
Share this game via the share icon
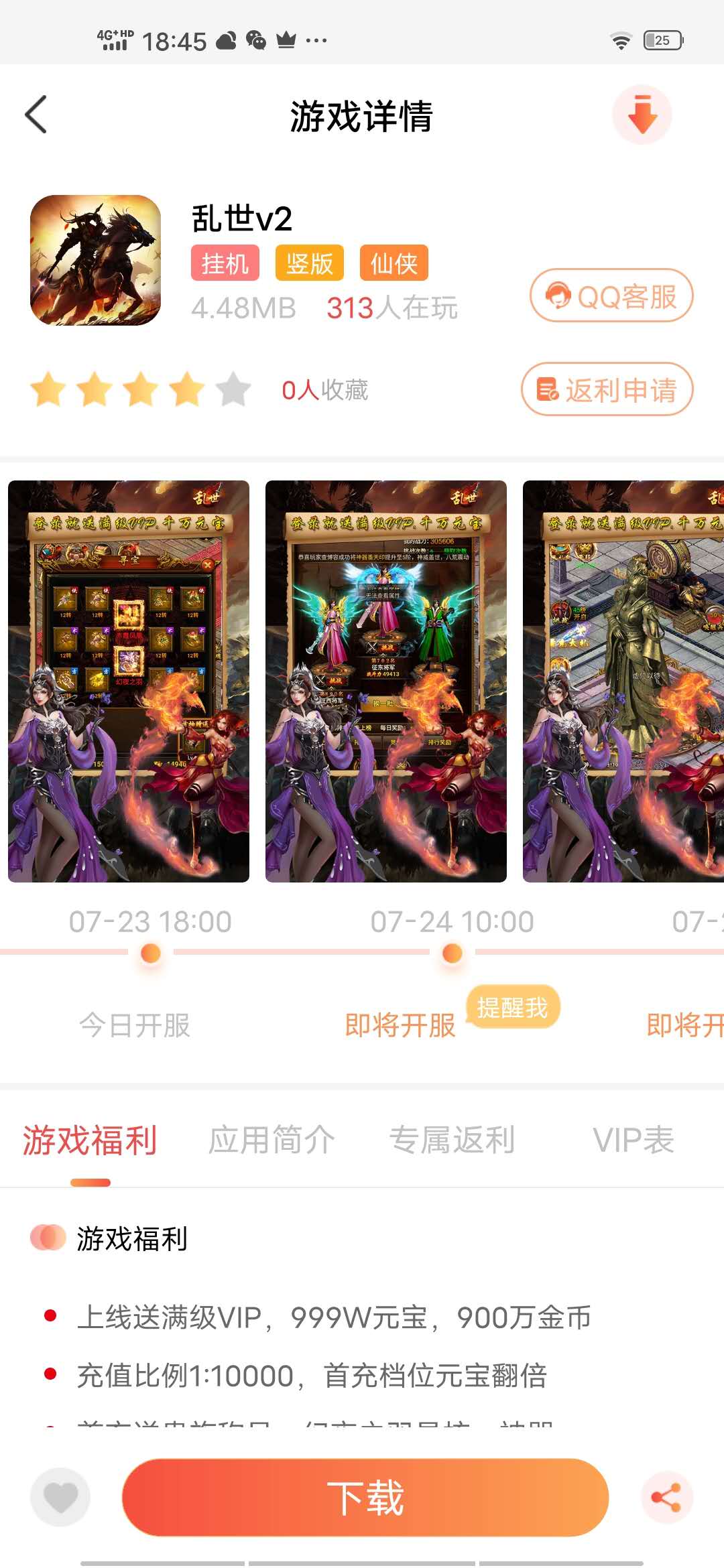666,1498
